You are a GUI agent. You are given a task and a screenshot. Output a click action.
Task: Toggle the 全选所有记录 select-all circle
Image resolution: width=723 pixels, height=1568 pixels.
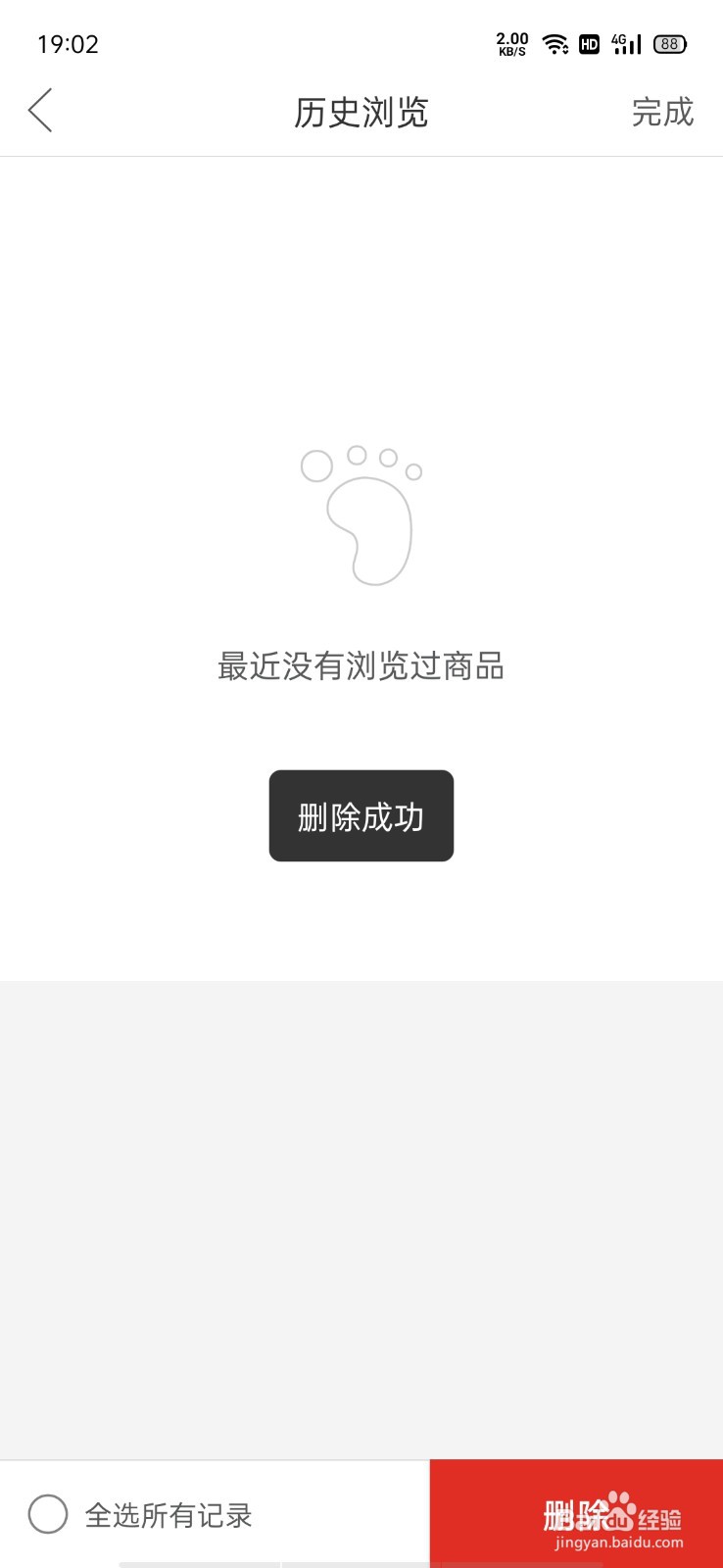coord(47,1514)
